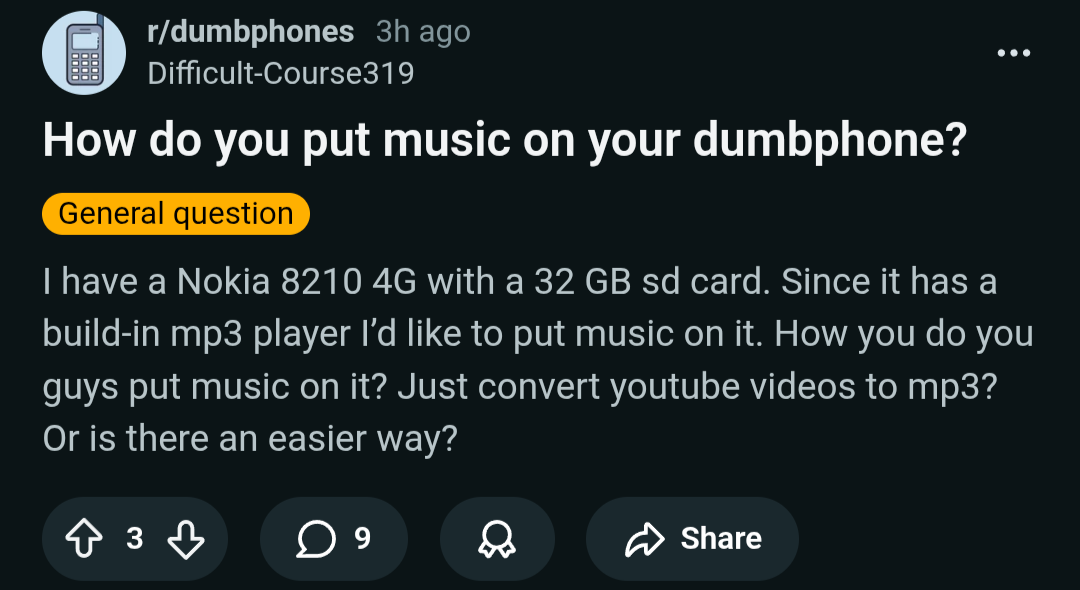1080x590 pixels.
Task: View Difficult-Course319's profile
Action: pyautogui.click(x=280, y=73)
